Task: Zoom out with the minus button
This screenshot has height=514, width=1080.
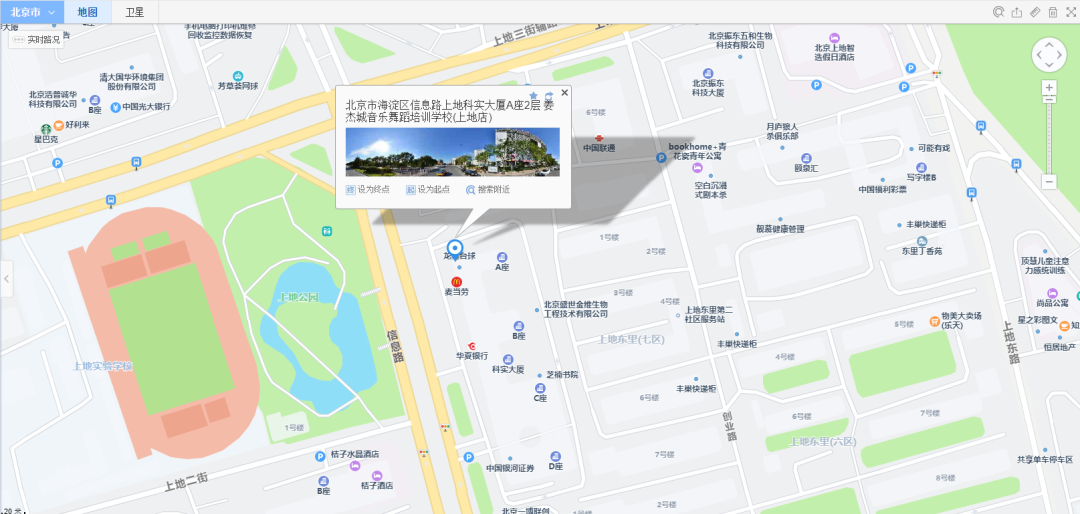Action: pyautogui.click(x=1049, y=182)
